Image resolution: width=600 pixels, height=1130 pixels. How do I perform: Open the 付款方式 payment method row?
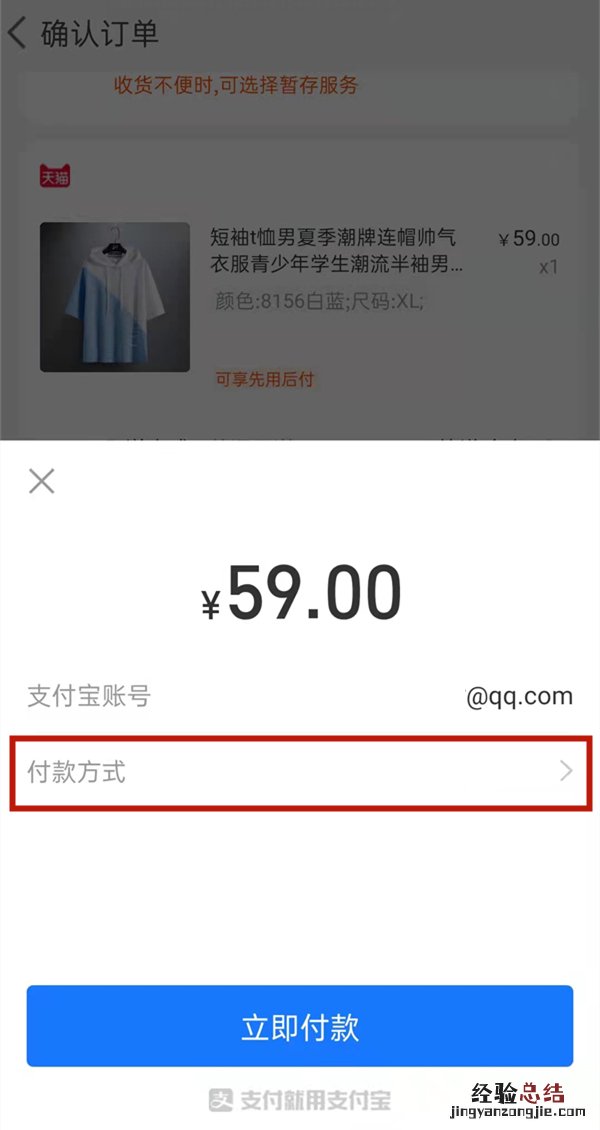pyautogui.click(x=300, y=772)
